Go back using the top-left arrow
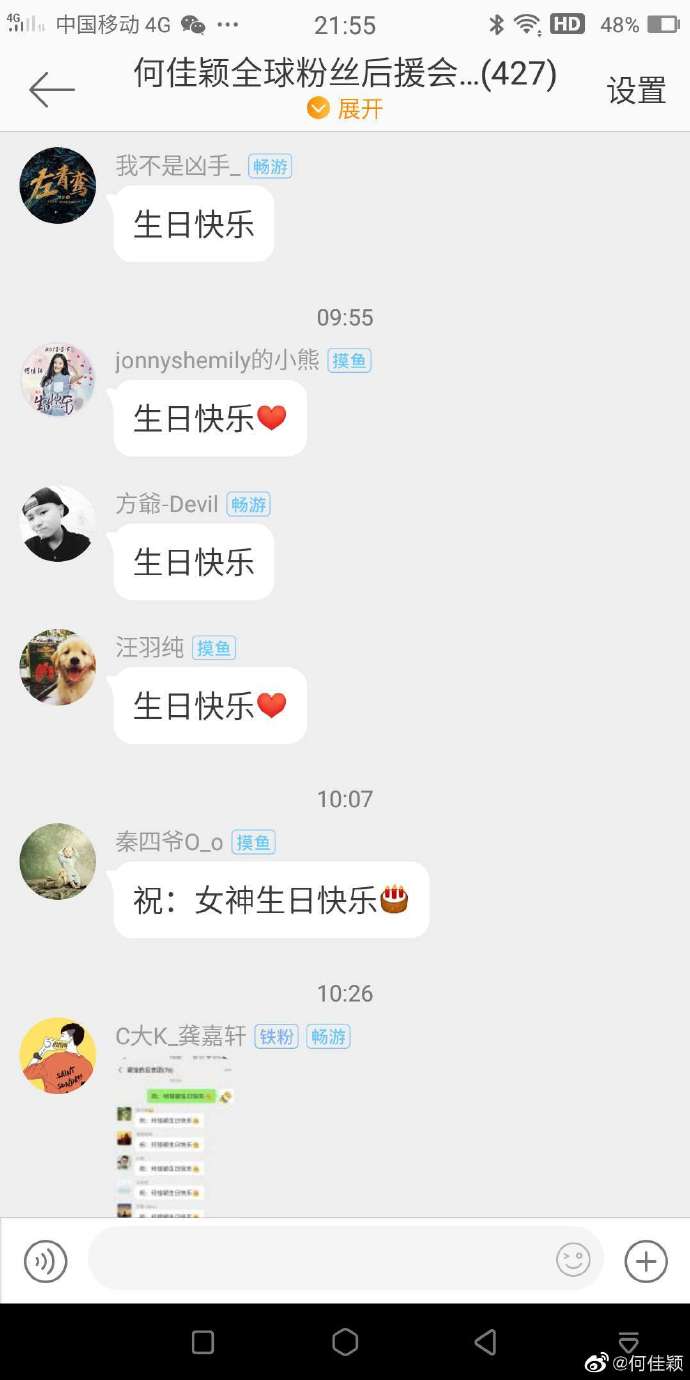 [x=52, y=90]
